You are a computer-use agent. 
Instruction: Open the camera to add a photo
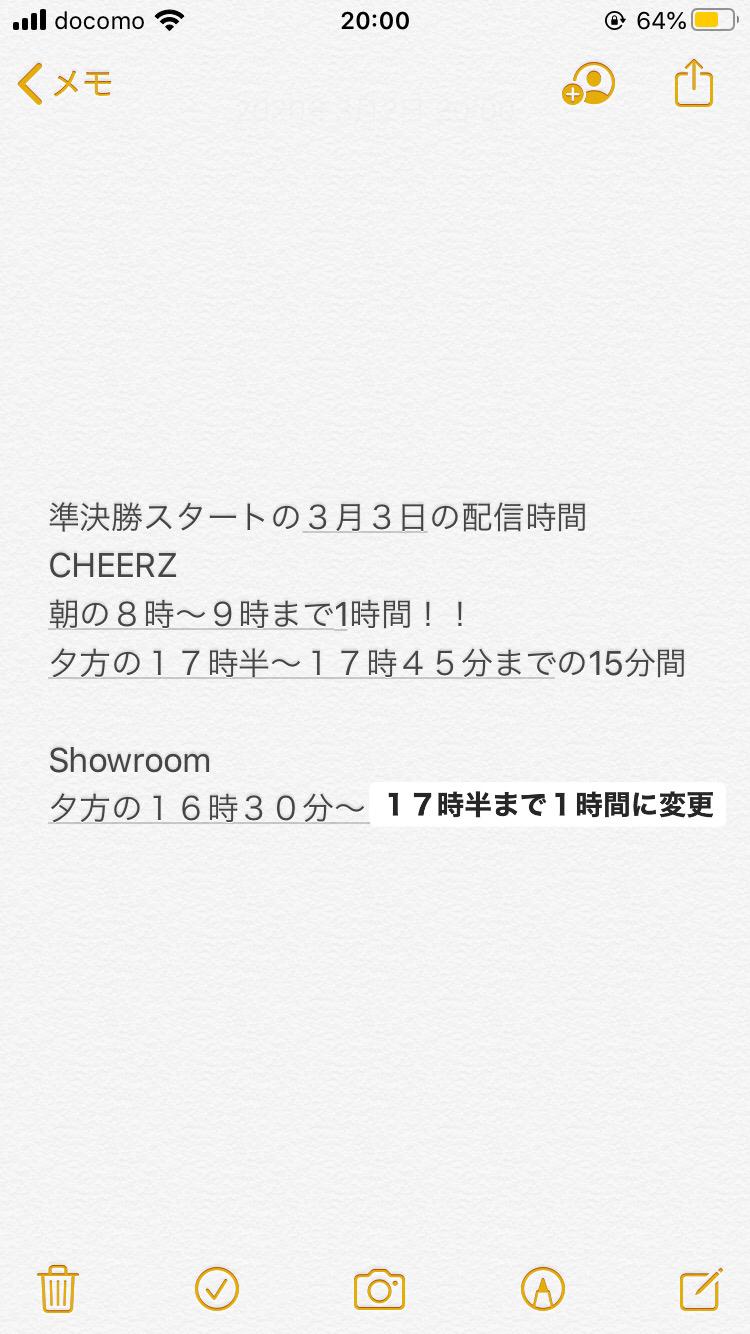379,1288
